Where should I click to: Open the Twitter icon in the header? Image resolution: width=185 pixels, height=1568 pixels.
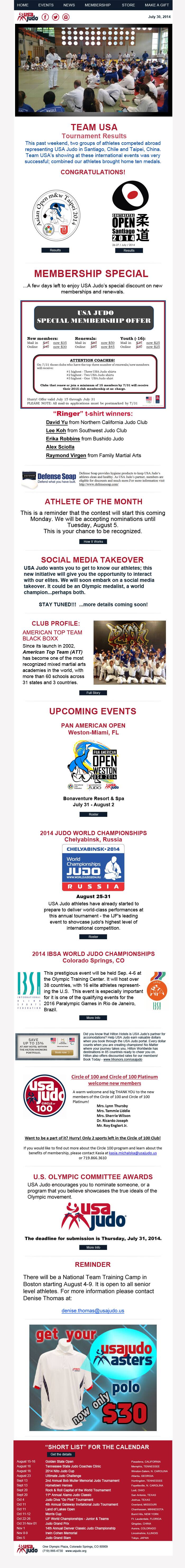56,17
